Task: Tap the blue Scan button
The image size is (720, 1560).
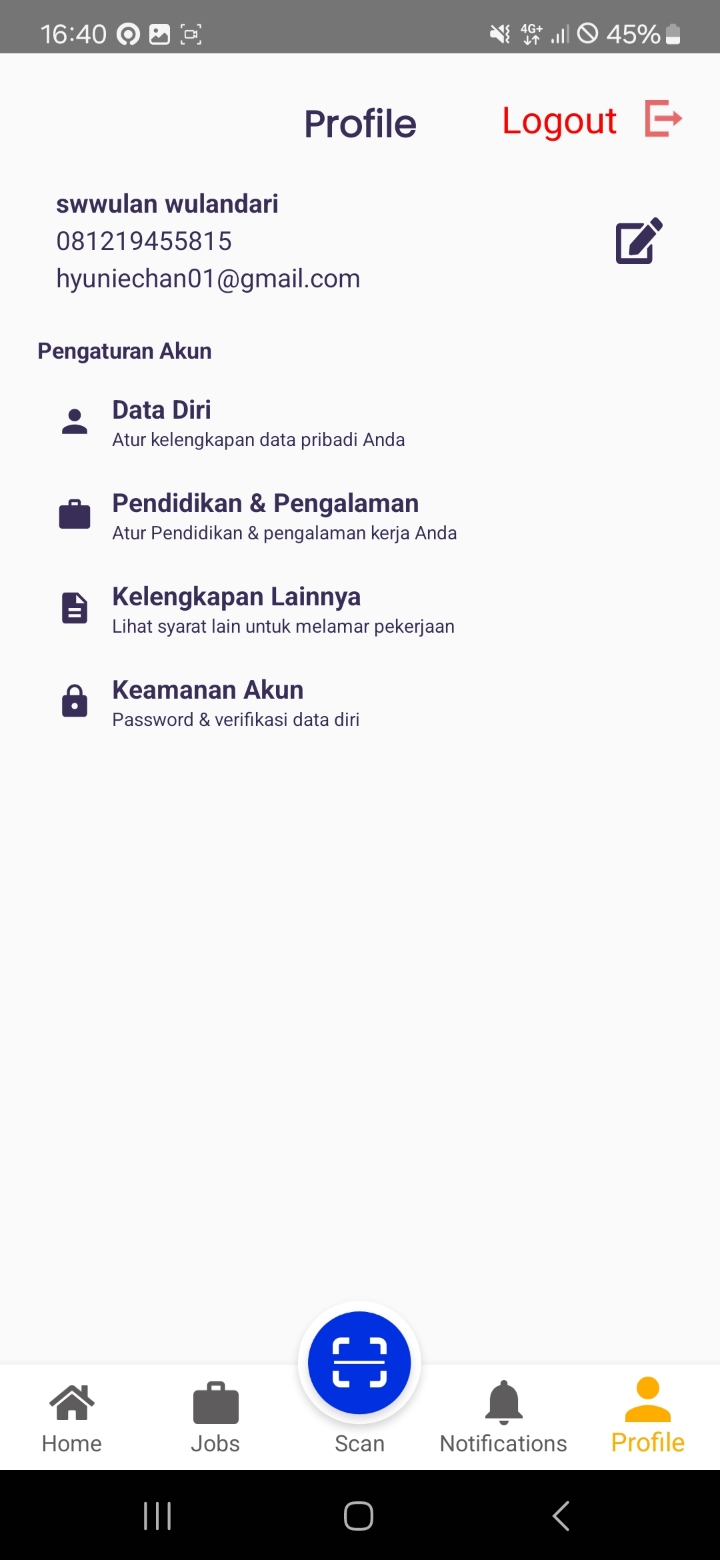Action: point(360,1362)
